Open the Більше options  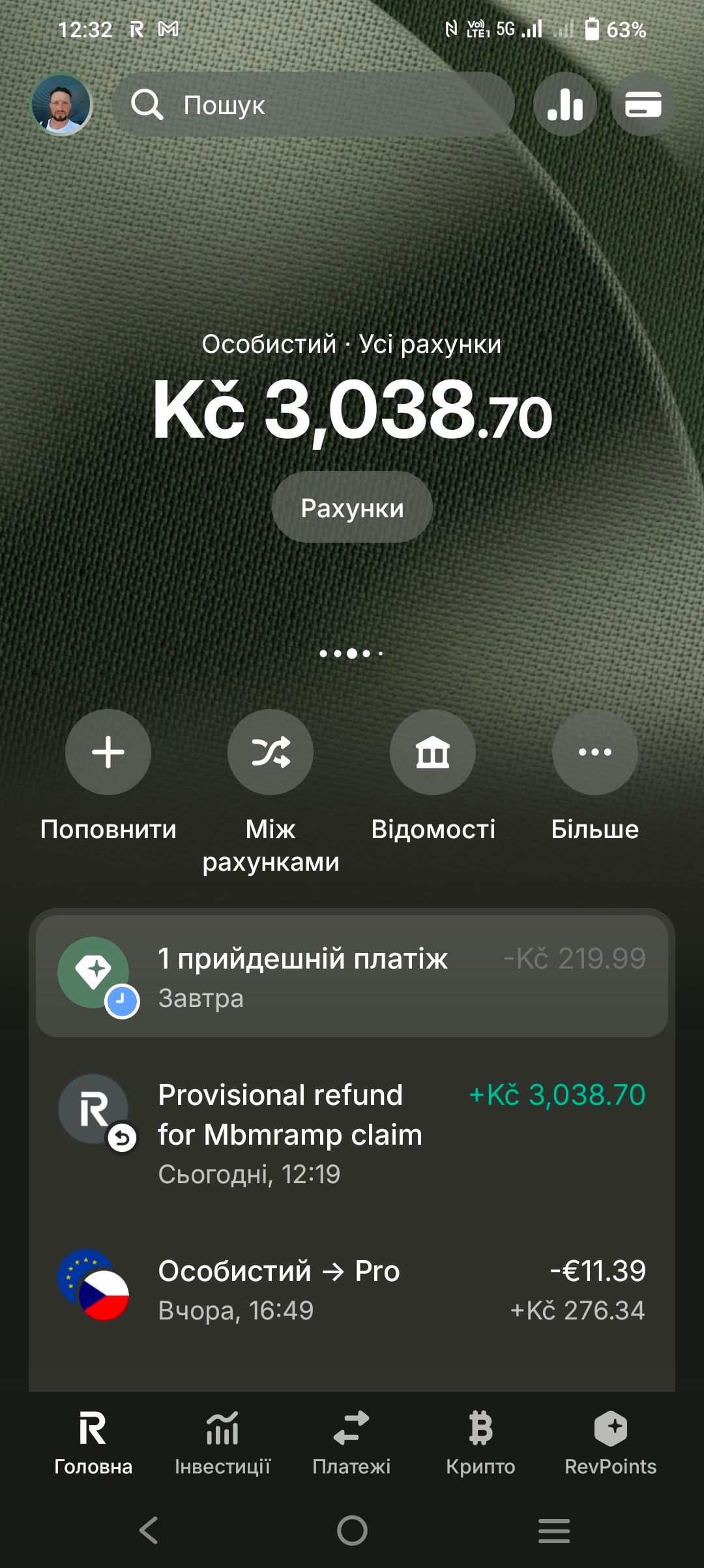point(594,752)
